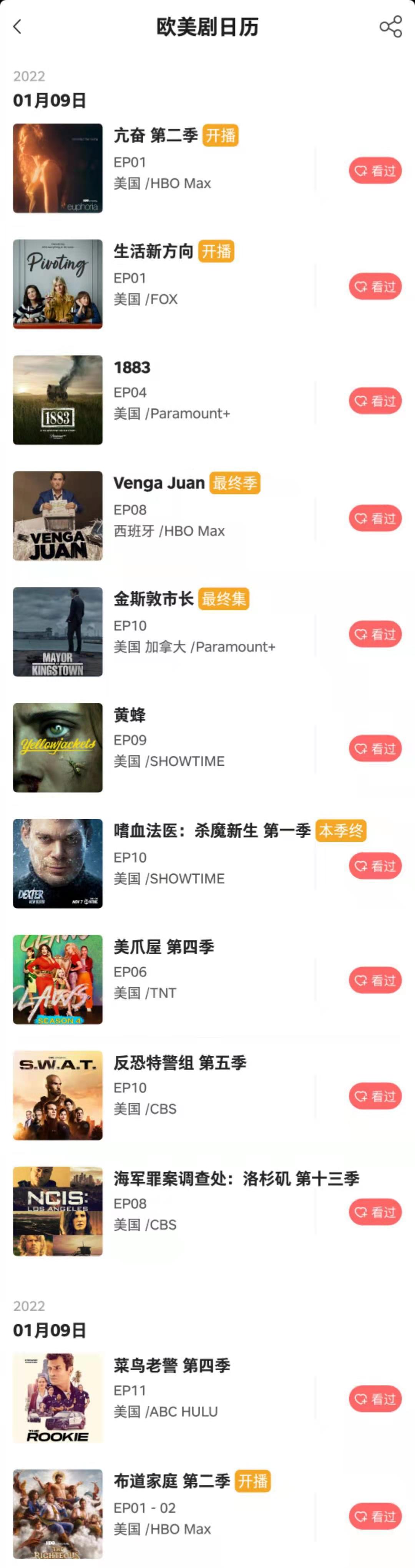The height and width of the screenshot is (1568, 415).
Task: Tap 看过 for 黄蜂
Action: [375, 749]
